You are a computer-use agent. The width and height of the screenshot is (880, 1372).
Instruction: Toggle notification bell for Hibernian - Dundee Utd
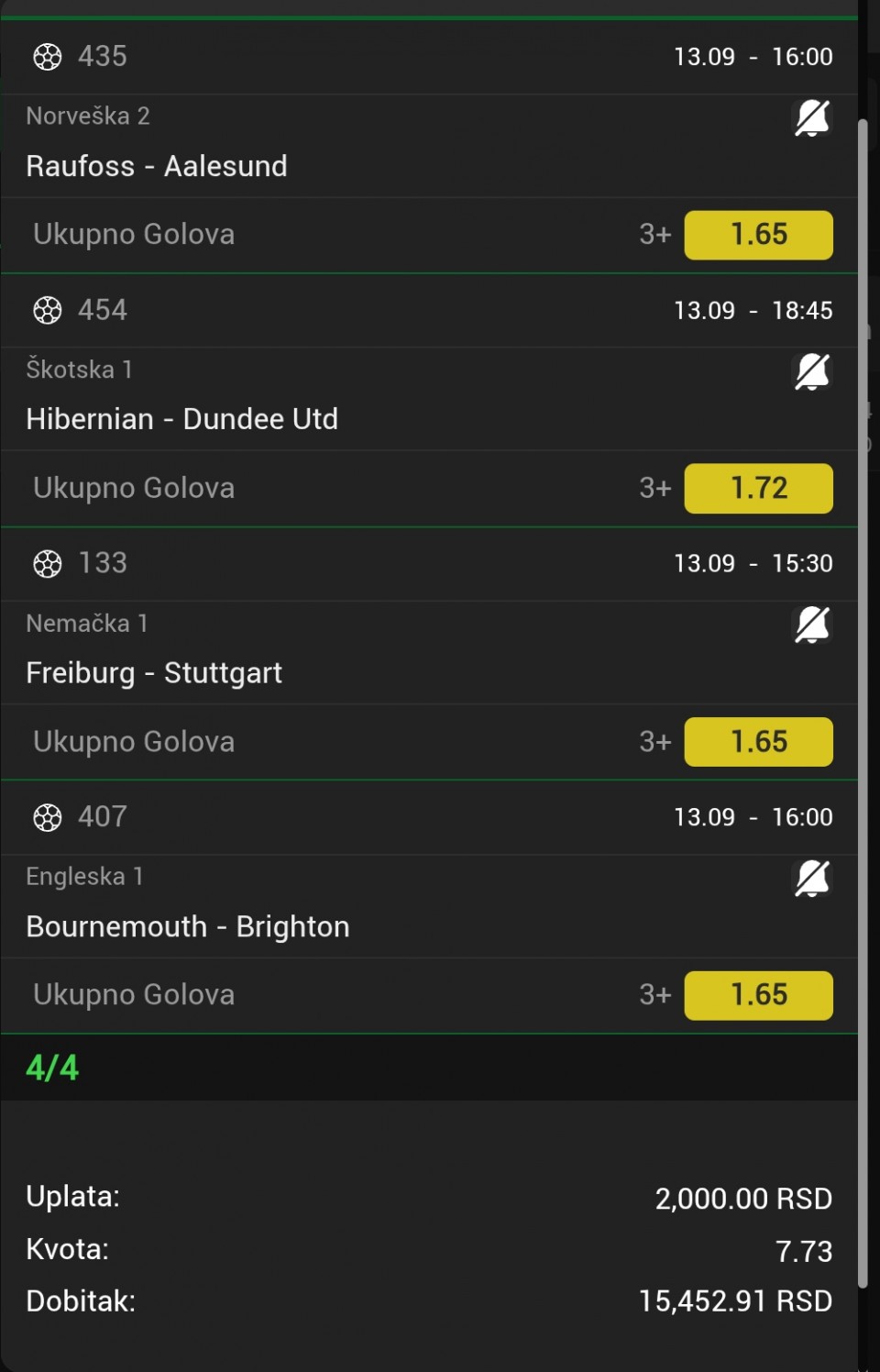click(811, 371)
